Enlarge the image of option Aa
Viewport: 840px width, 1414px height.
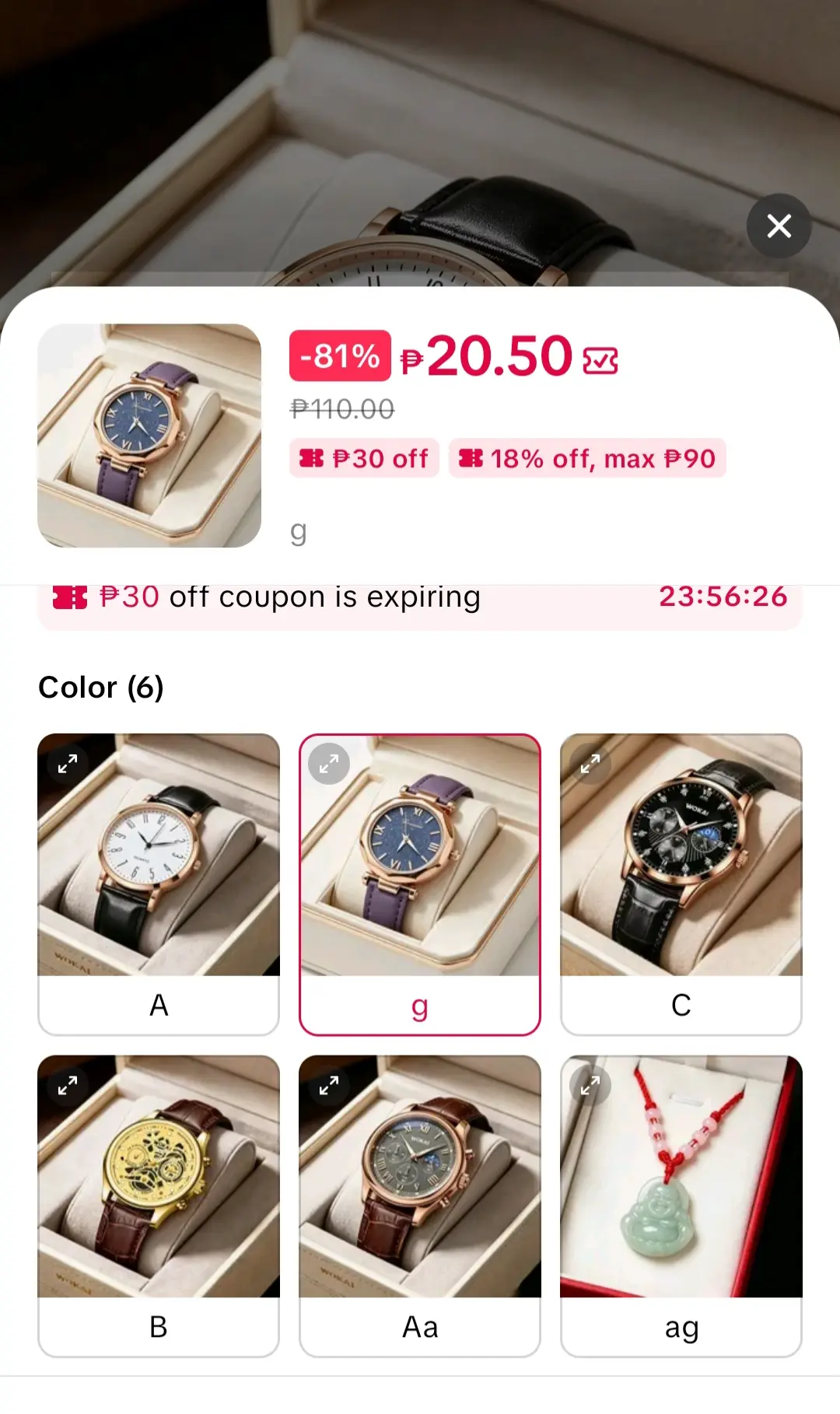[329, 1085]
